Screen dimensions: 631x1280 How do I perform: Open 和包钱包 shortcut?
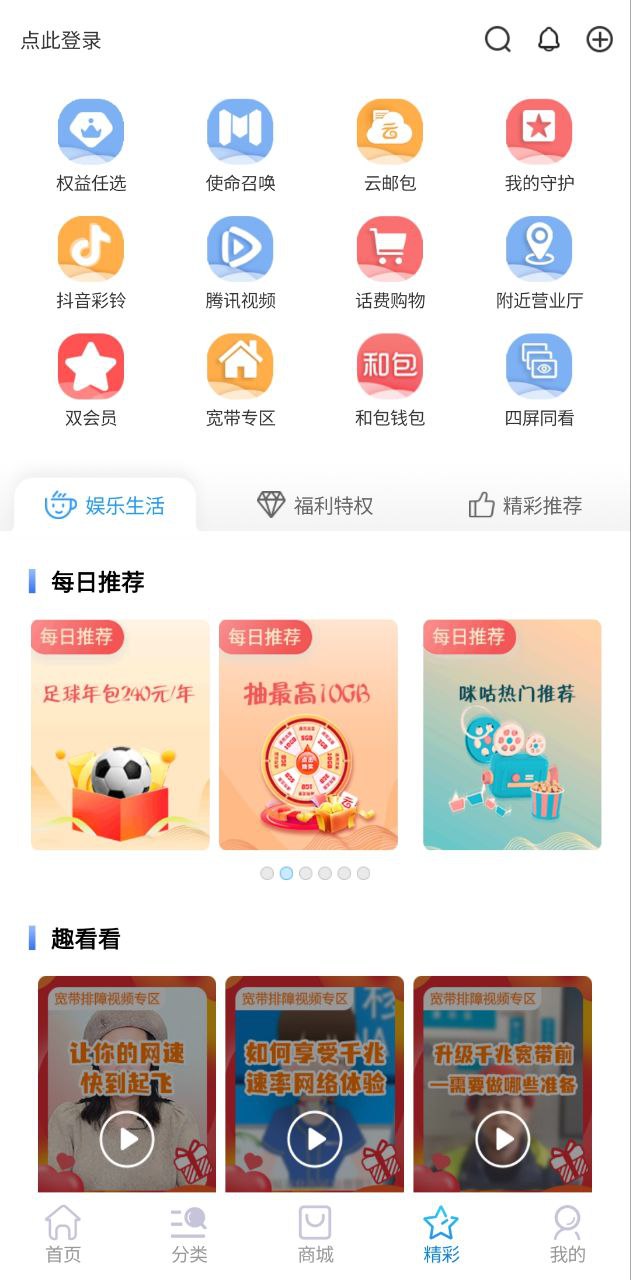coord(390,379)
